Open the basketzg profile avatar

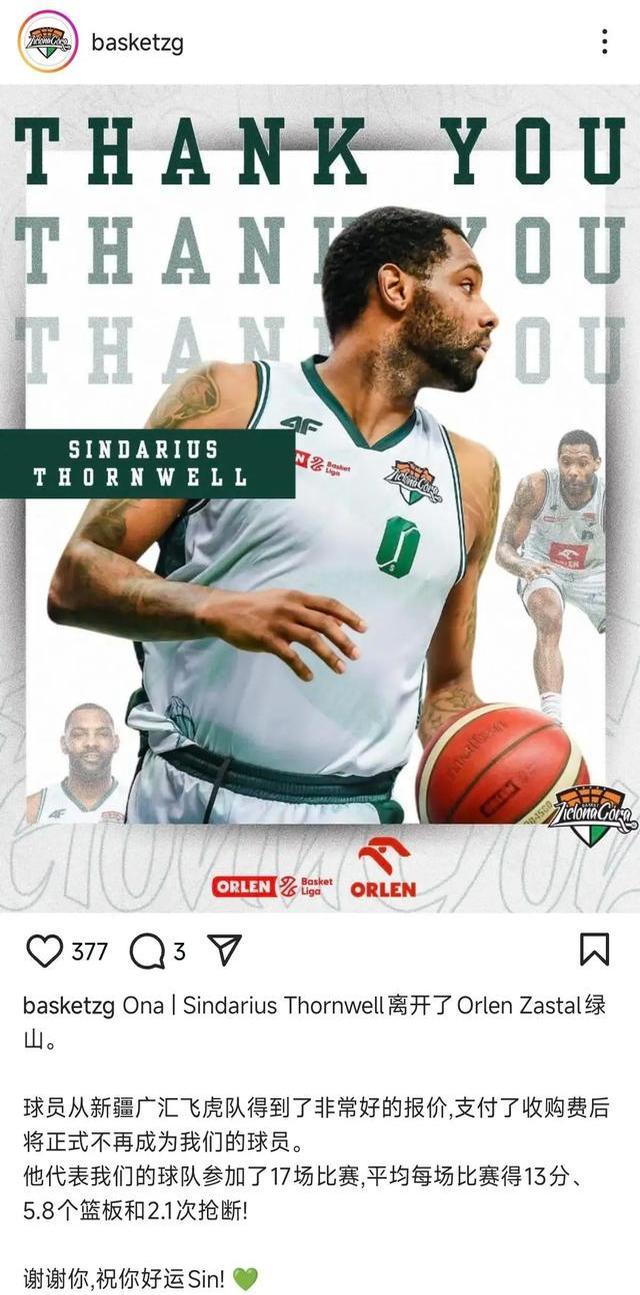point(47,41)
